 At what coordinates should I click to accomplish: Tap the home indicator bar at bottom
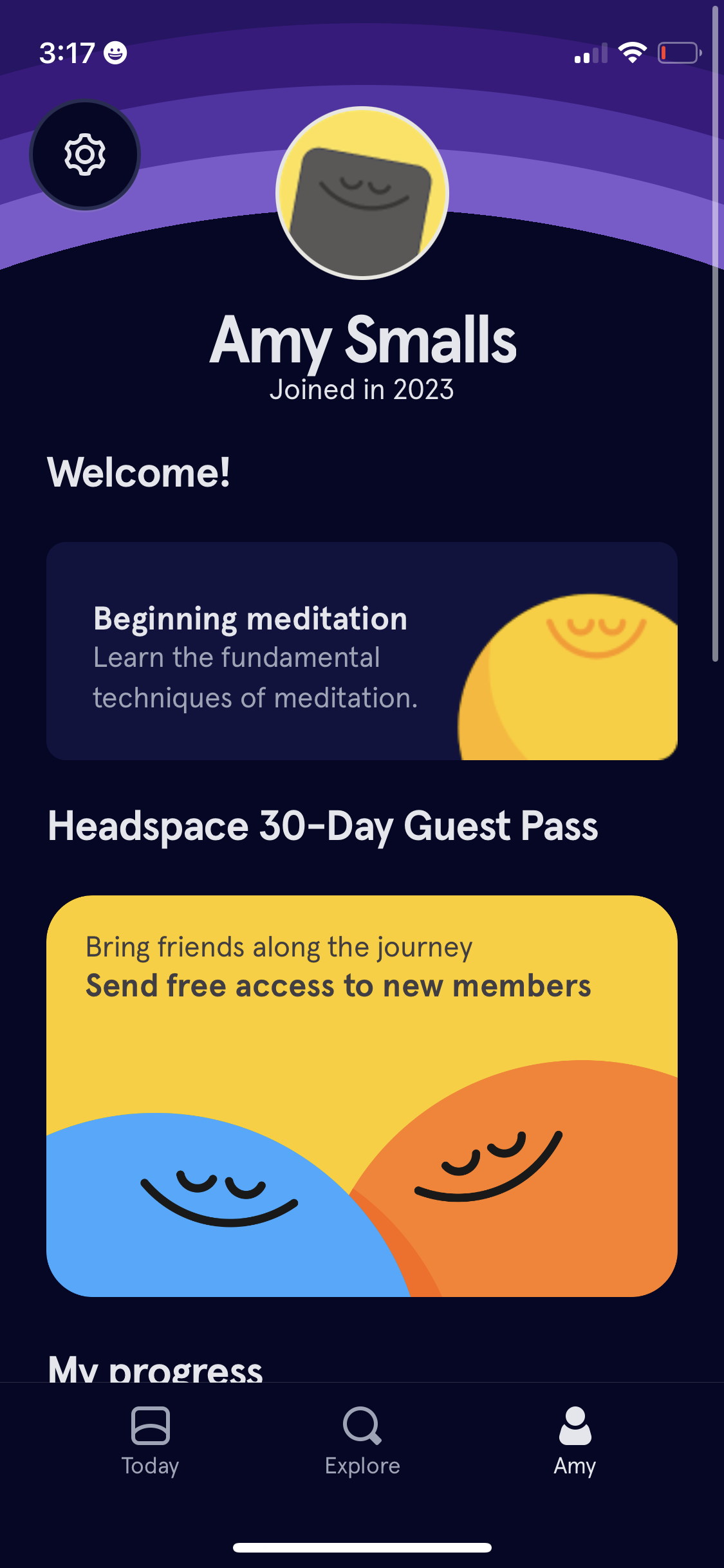point(362,1548)
